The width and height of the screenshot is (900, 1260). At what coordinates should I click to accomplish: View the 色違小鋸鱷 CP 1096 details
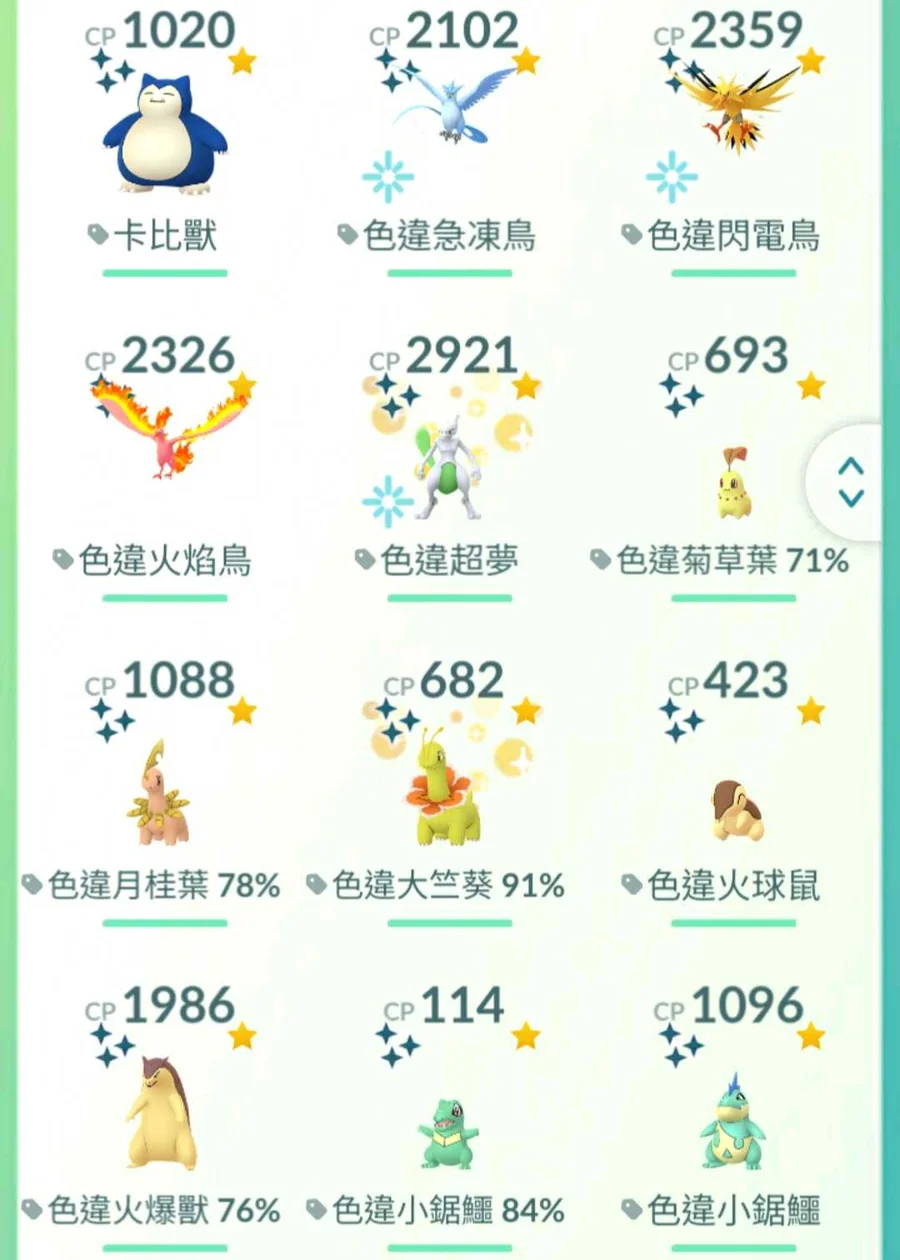tap(734, 1120)
